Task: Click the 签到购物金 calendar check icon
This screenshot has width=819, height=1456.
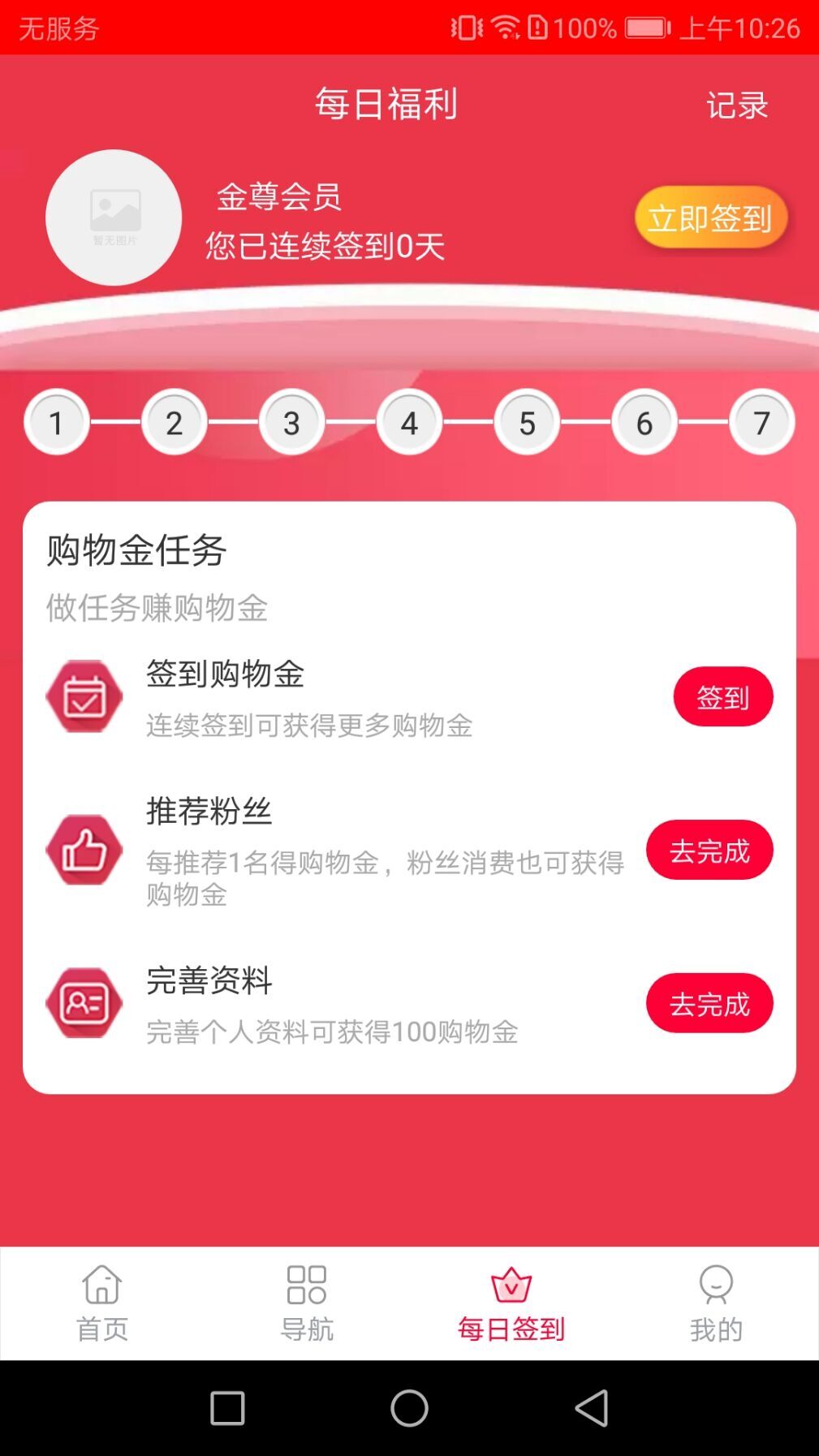Action: pyautogui.click(x=84, y=695)
